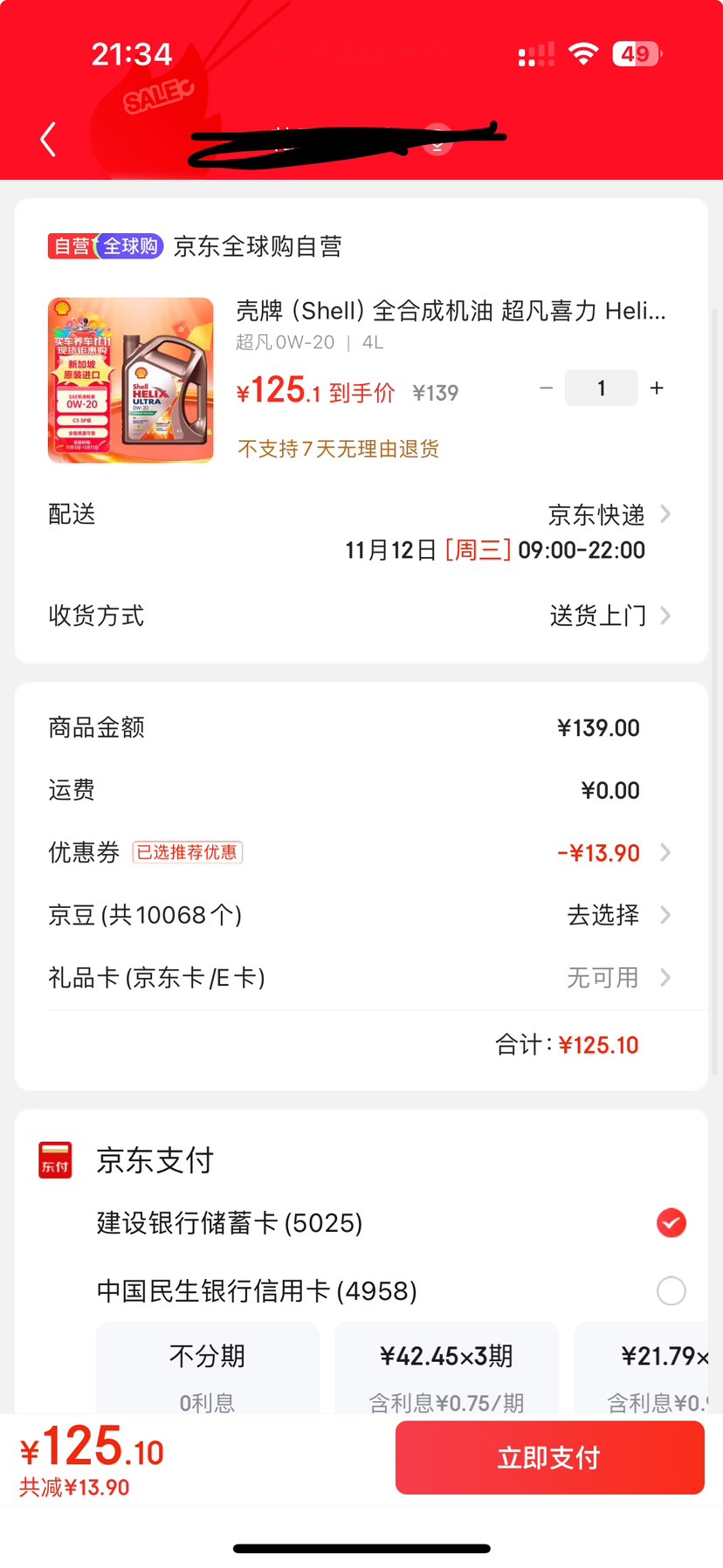Screen dimensions: 723x1568
Task: Go back from the order confirmation page
Action: pos(49,139)
